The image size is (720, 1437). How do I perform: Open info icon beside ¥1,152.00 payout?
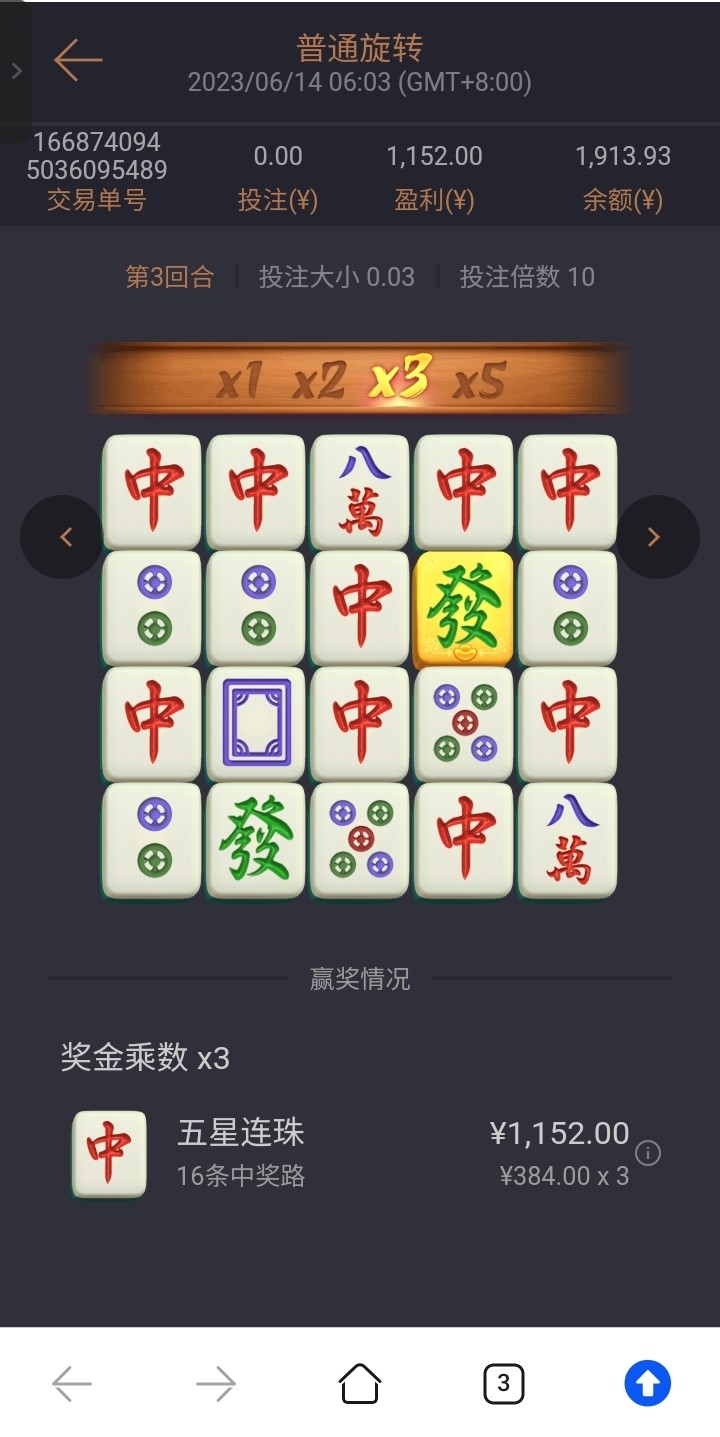point(648,1153)
